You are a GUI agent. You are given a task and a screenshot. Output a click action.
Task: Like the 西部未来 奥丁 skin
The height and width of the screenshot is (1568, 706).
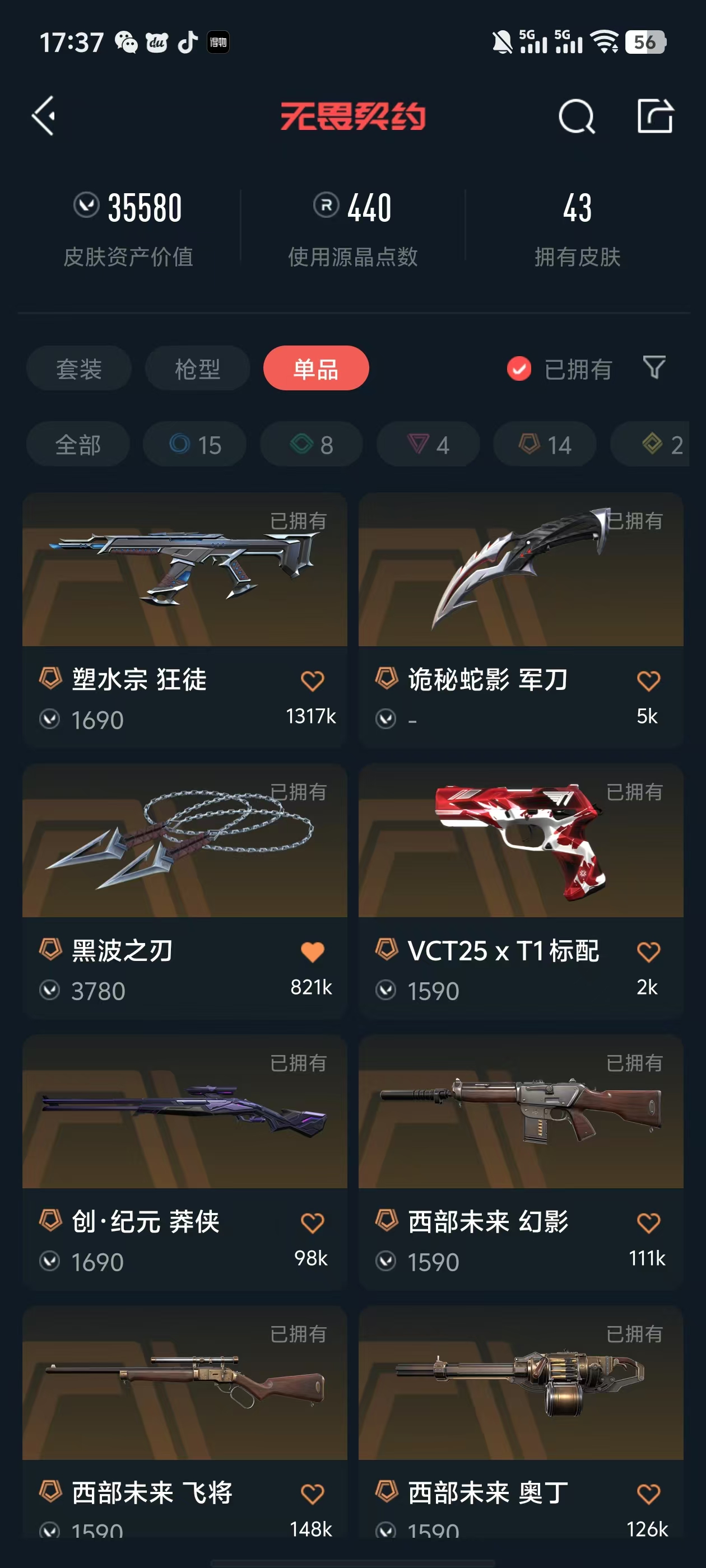(648, 1493)
